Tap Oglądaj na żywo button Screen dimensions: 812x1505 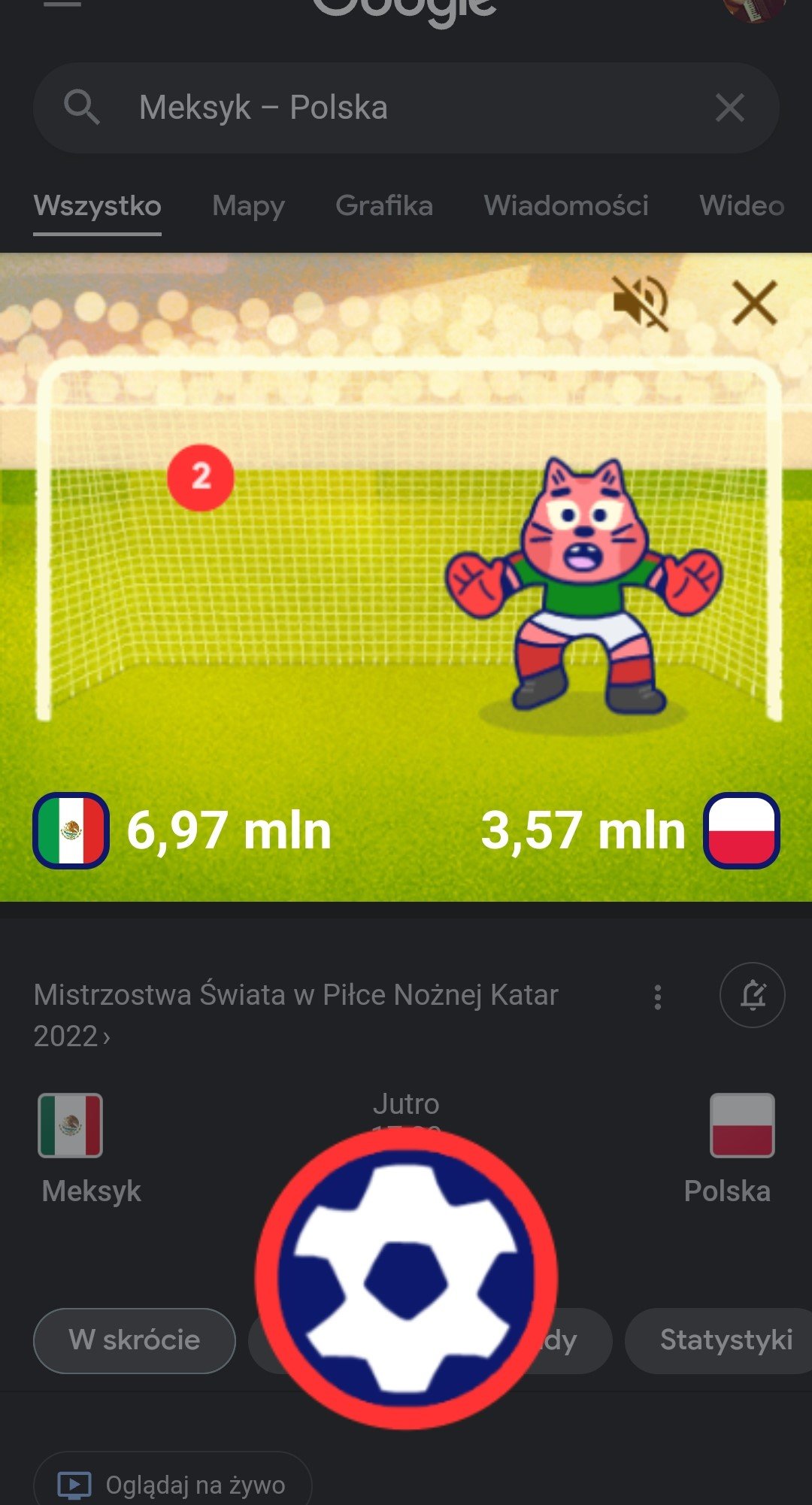[x=173, y=1484]
